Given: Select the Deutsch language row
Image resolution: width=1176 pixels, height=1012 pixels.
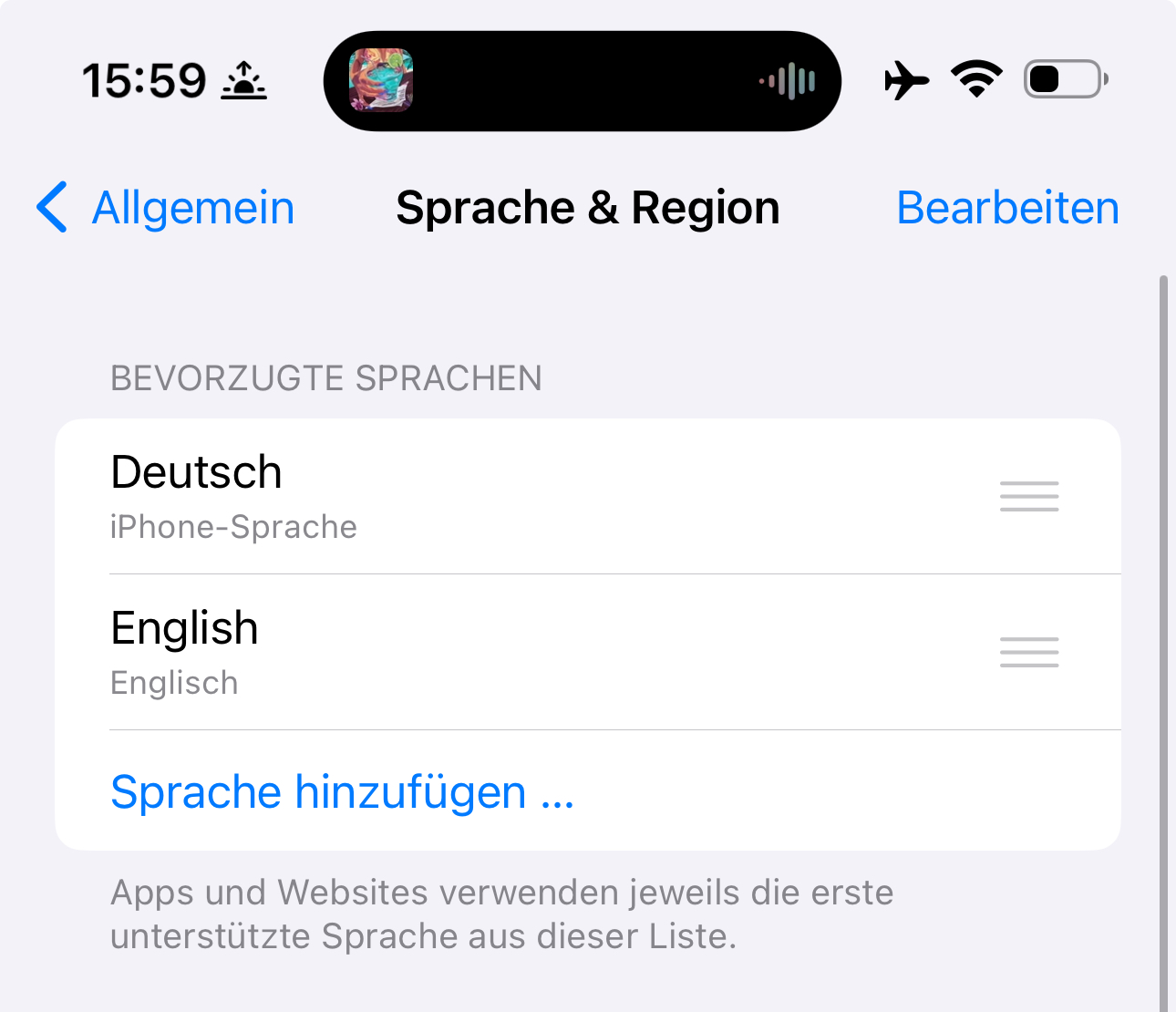Looking at the screenshot, I should [x=456, y=497].
